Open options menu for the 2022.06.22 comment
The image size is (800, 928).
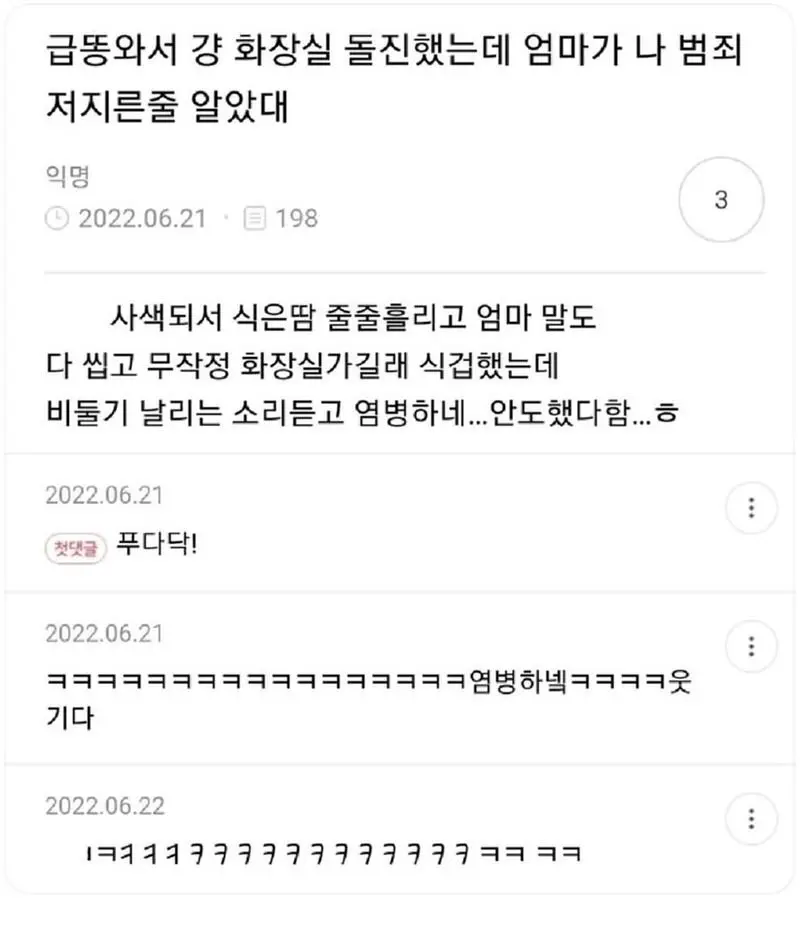(751, 818)
